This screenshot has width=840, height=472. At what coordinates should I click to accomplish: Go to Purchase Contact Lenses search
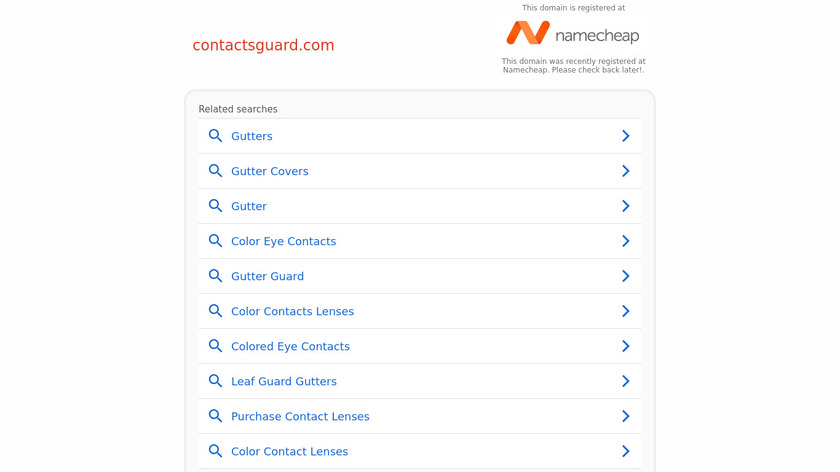[300, 416]
